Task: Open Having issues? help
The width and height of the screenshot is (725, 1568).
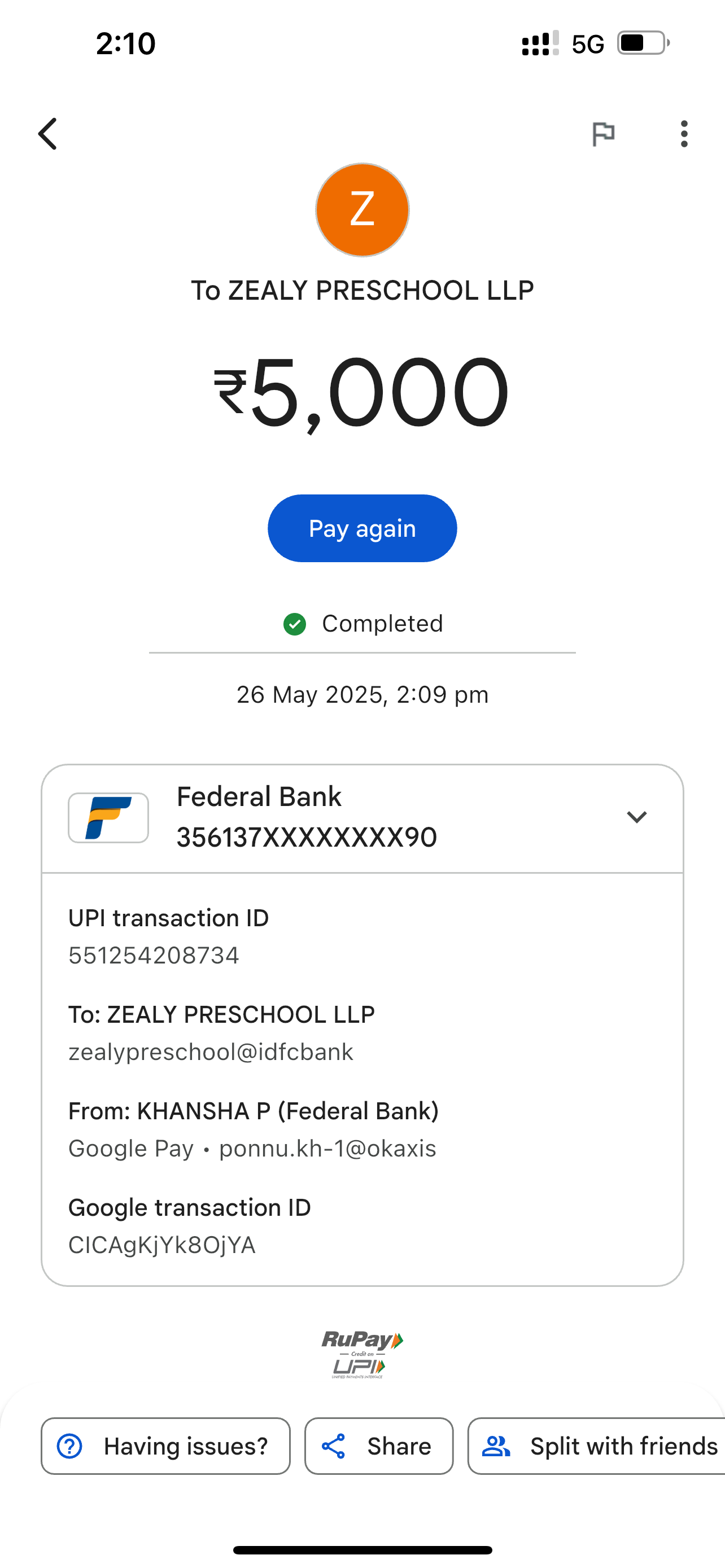Action: coord(165,1446)
